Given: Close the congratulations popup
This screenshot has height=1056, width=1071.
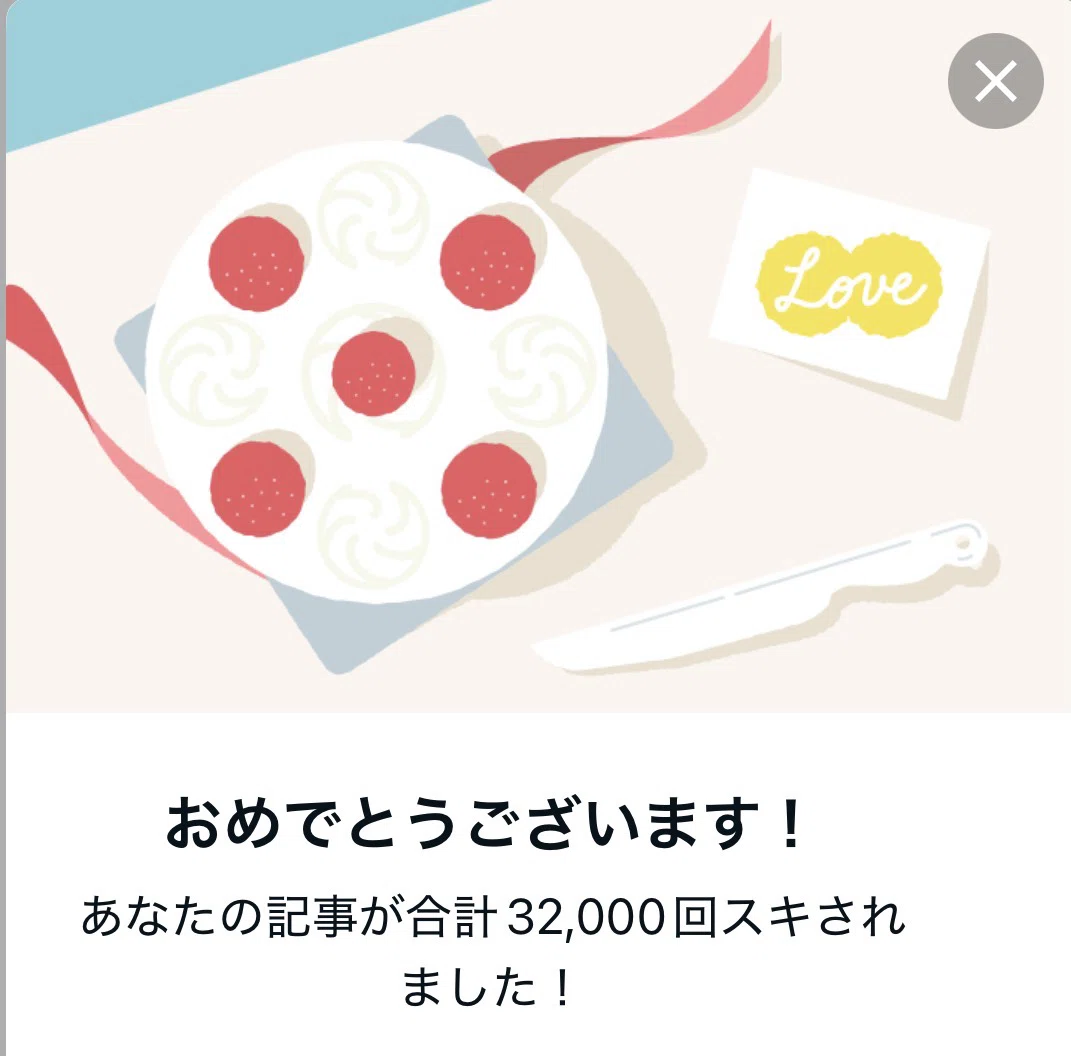Looking at the screenshot, I should pyautogui.click(x=995, y=81).
